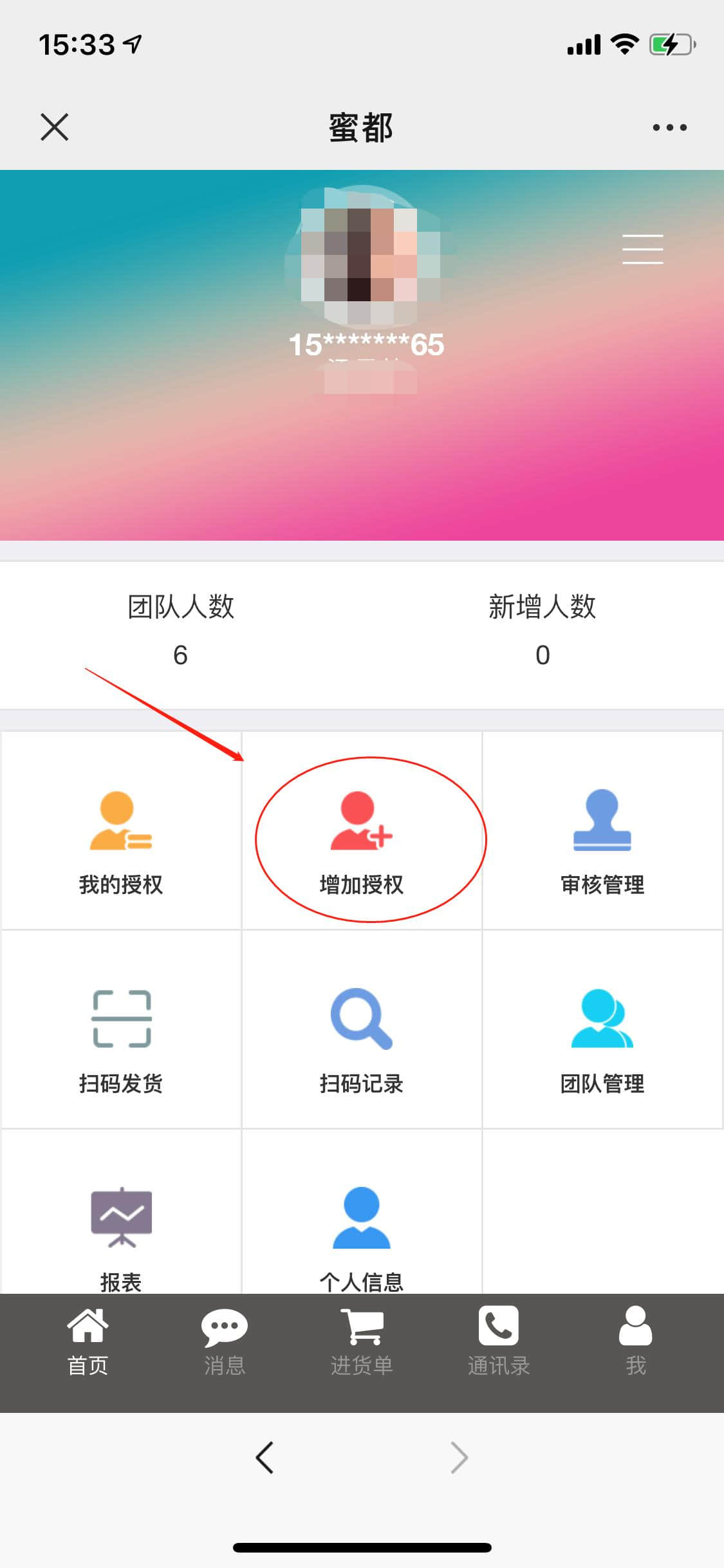
Task: Open the three-dot overflow menu
Action: pos(669,127)
